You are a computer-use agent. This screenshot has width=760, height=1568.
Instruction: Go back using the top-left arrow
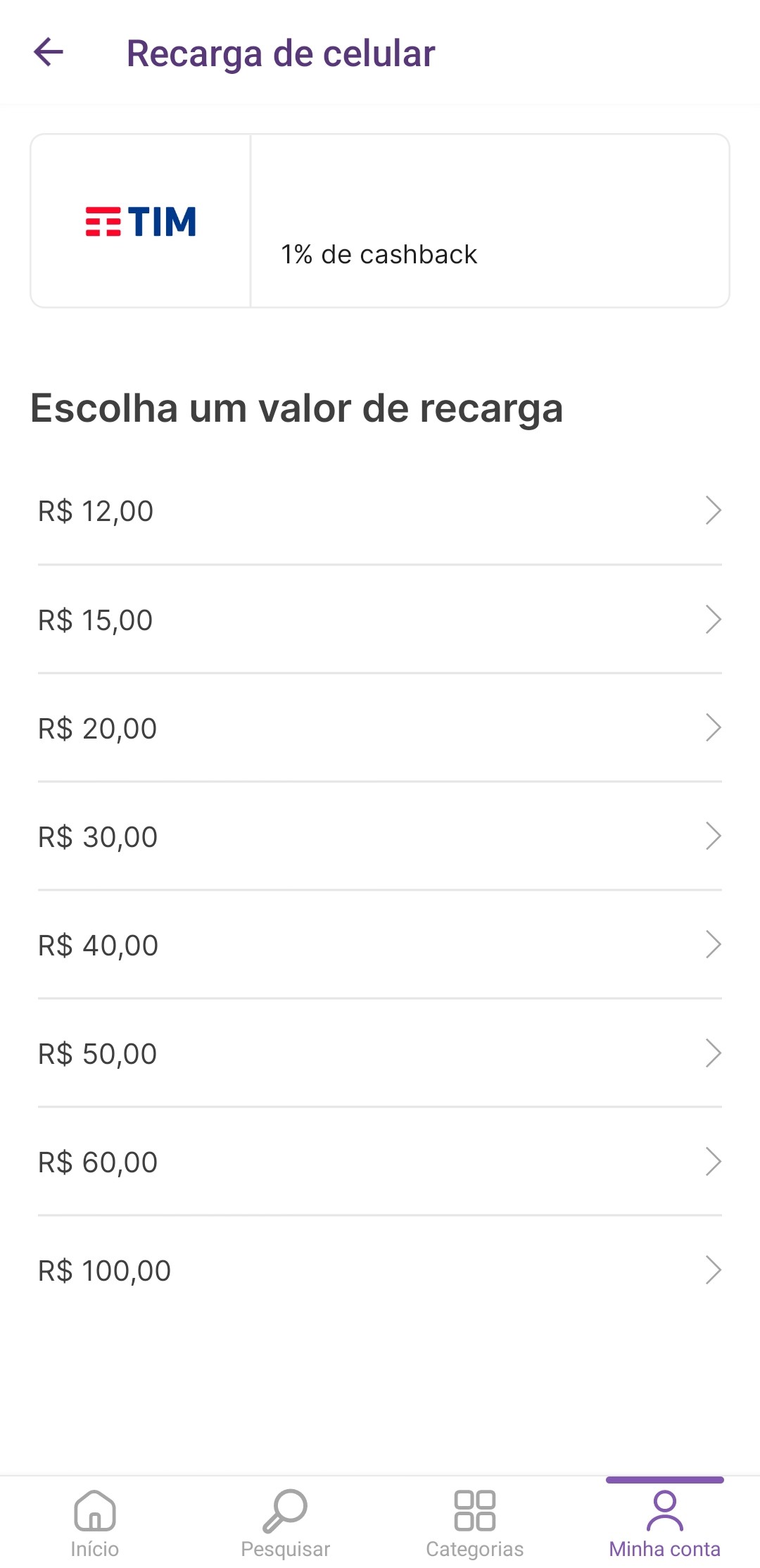(49, 52)
